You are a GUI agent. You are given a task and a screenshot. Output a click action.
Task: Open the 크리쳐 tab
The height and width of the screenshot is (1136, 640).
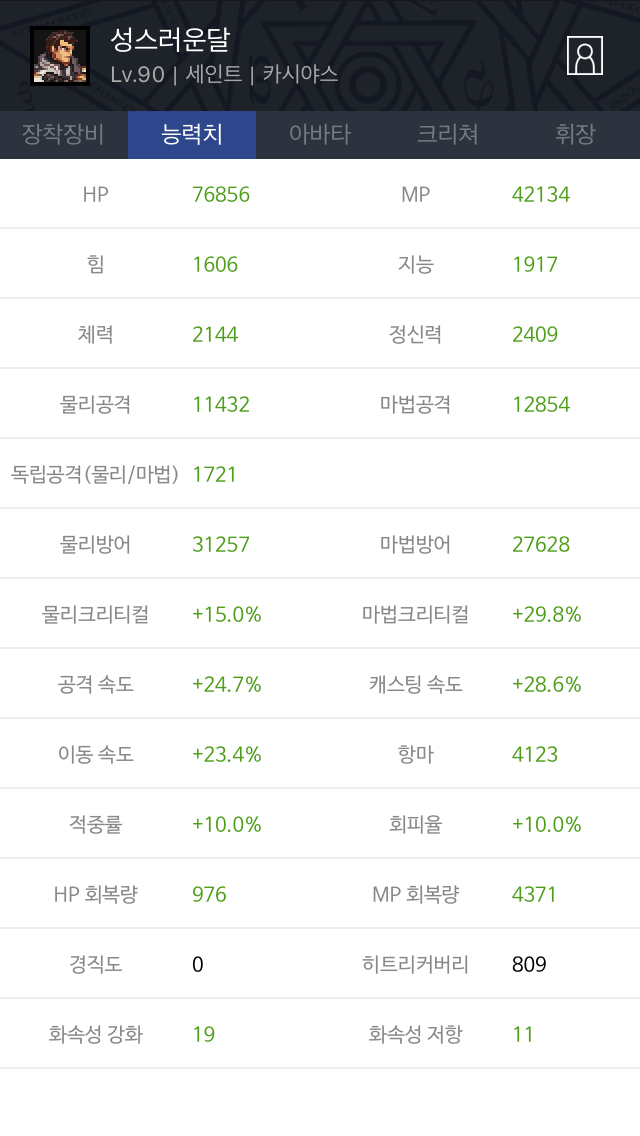tap(448, 135)
